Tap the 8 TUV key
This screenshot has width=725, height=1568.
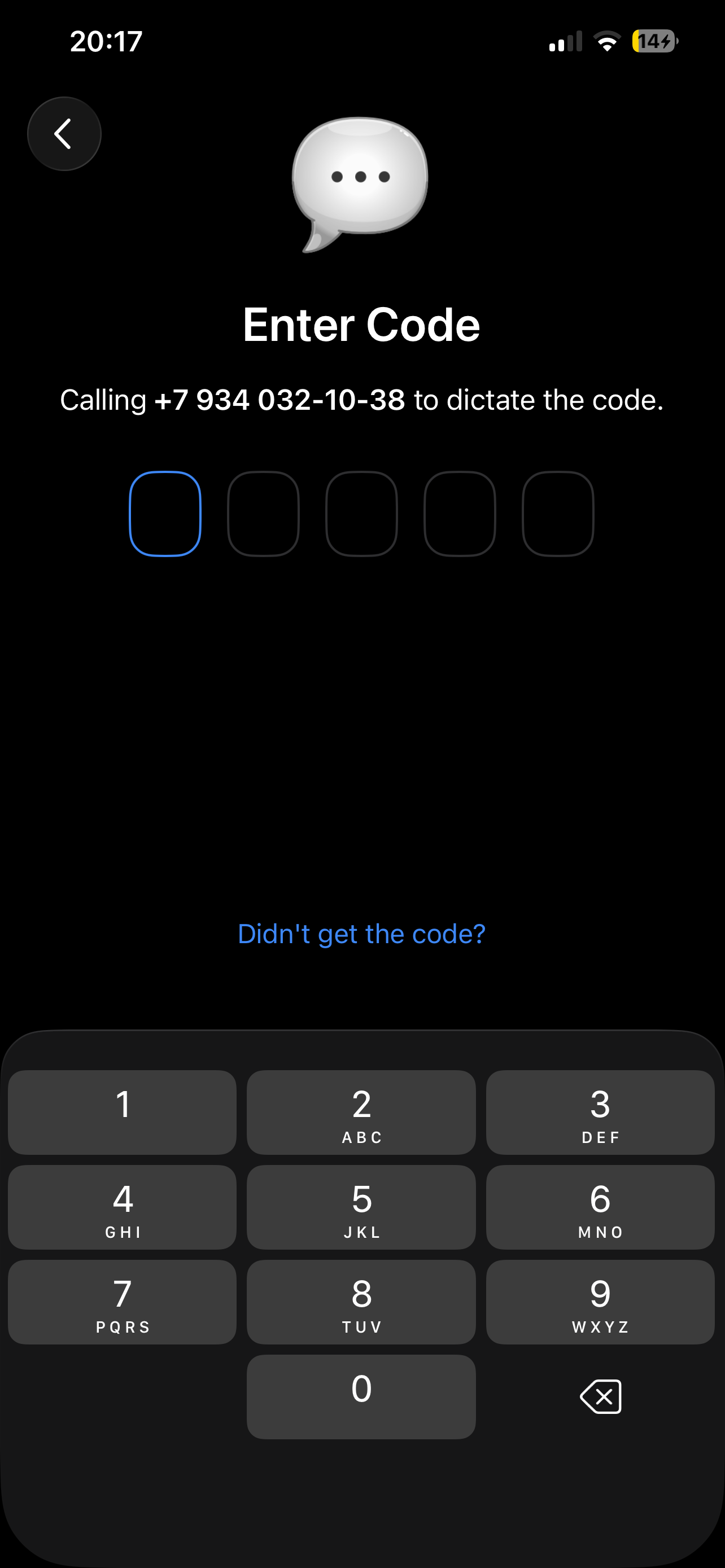coord(361,1303)
